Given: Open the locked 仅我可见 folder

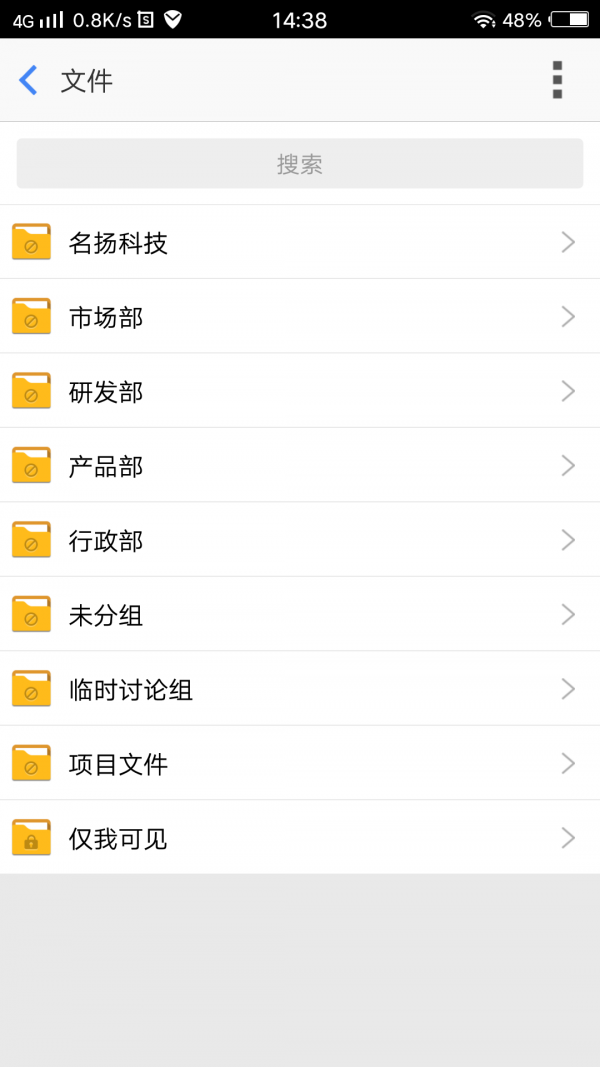Looking at the screenshot, I should tap(300, 838).
